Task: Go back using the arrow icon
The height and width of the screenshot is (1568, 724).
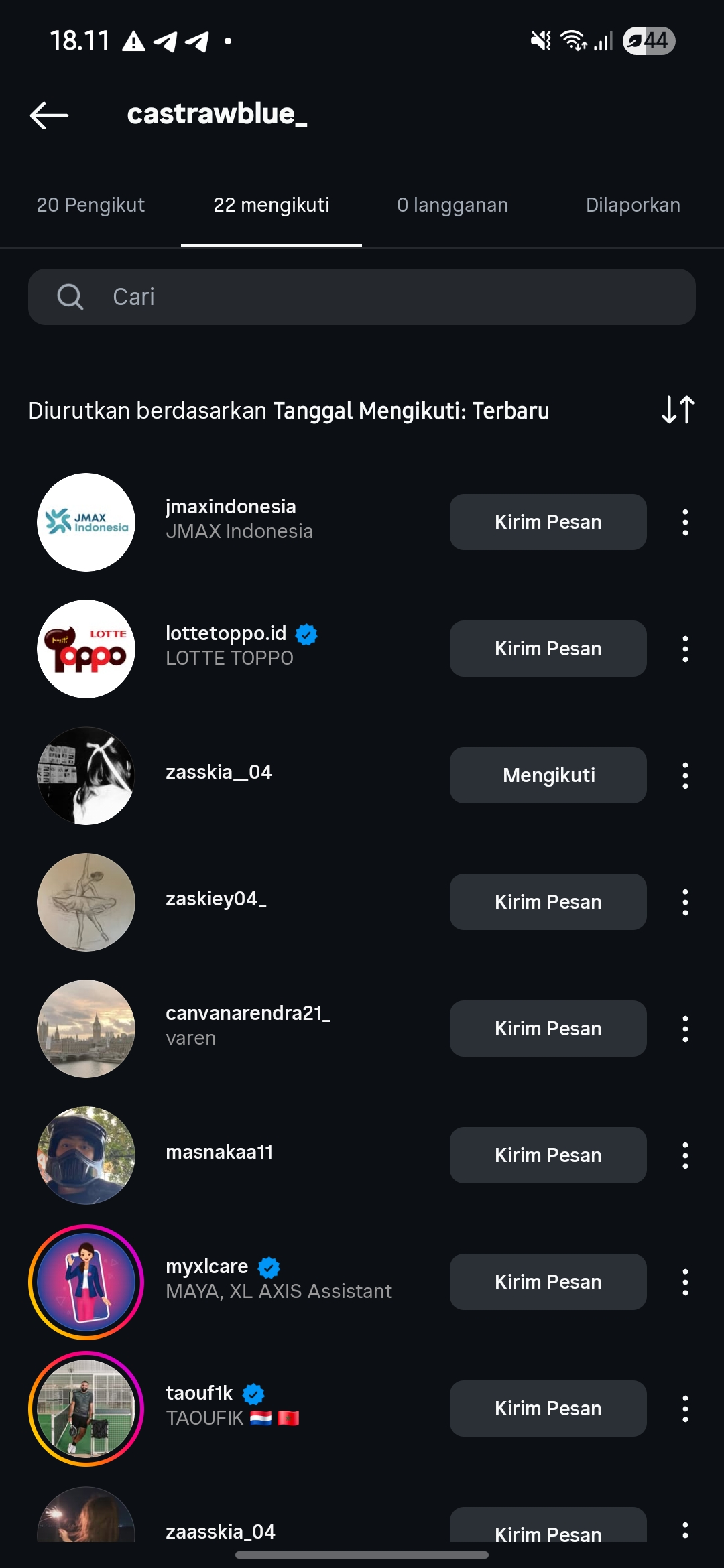Action: point(49,115)
